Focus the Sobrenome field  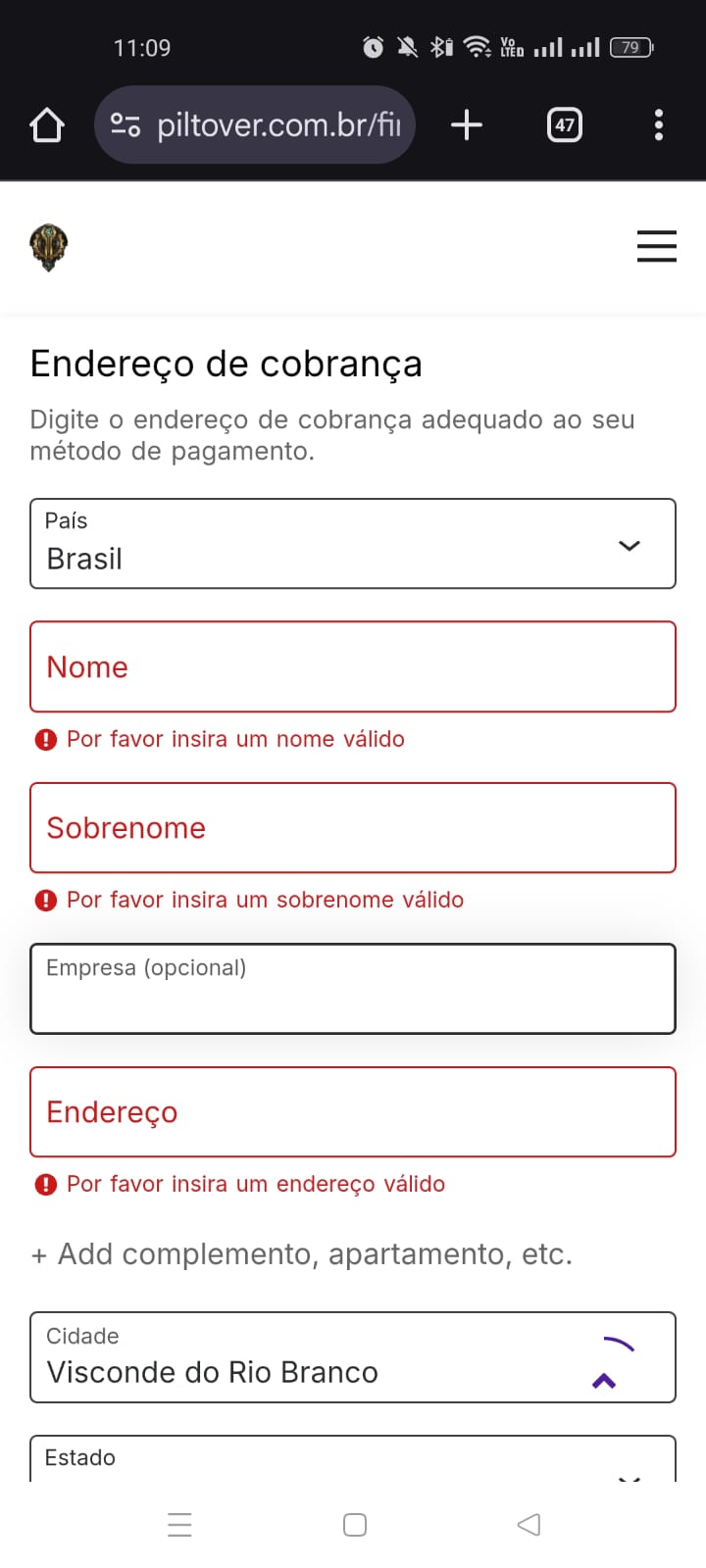(353, 827)
